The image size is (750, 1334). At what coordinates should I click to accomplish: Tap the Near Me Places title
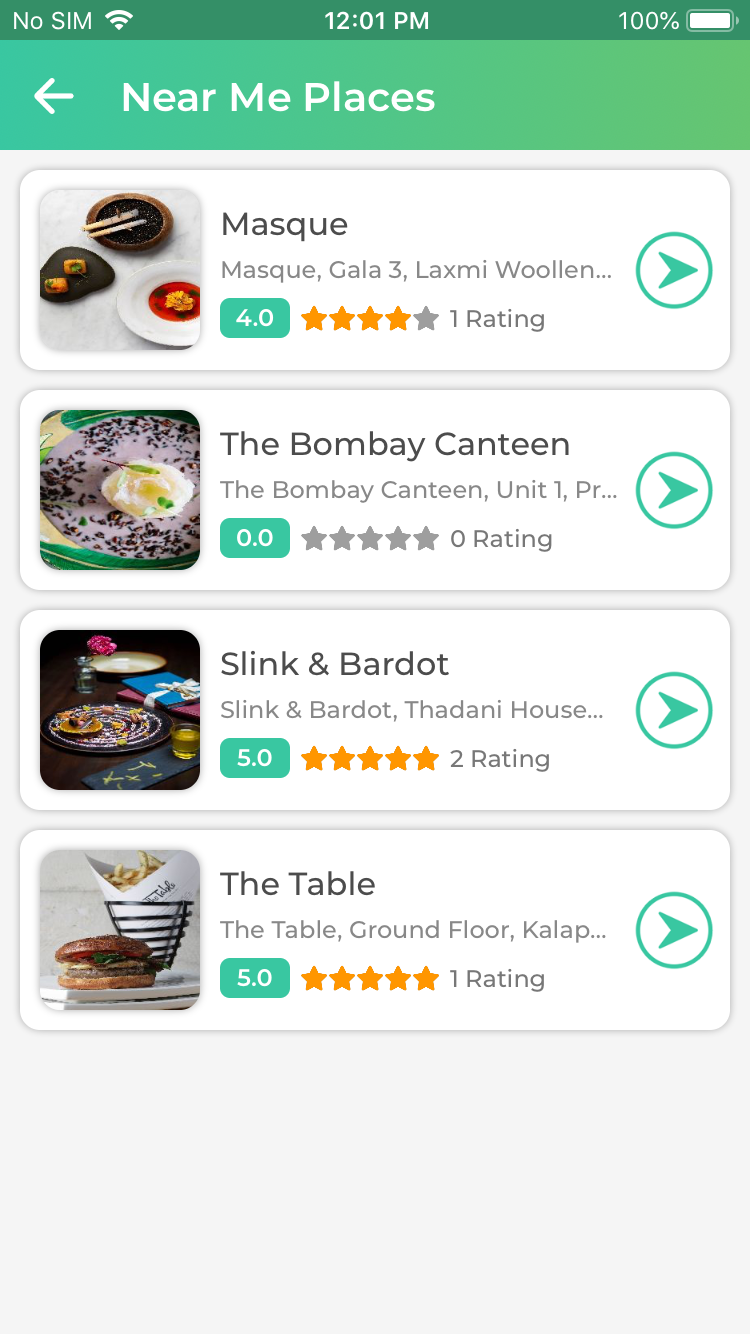pos(277,96)
